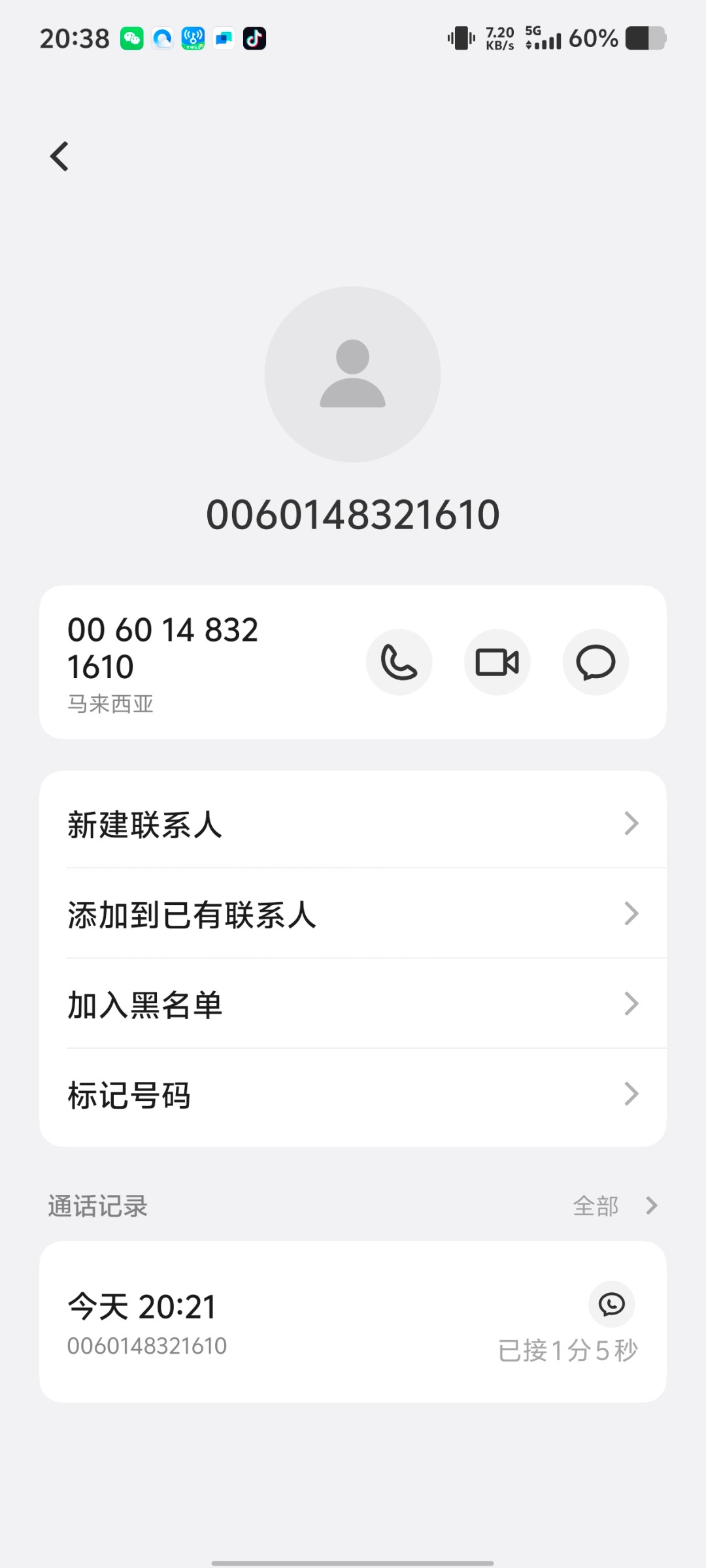Open 加入黑名单 to block this number
The image size is (706, 1568).
pyautogui.click(x=353, y=1004)
